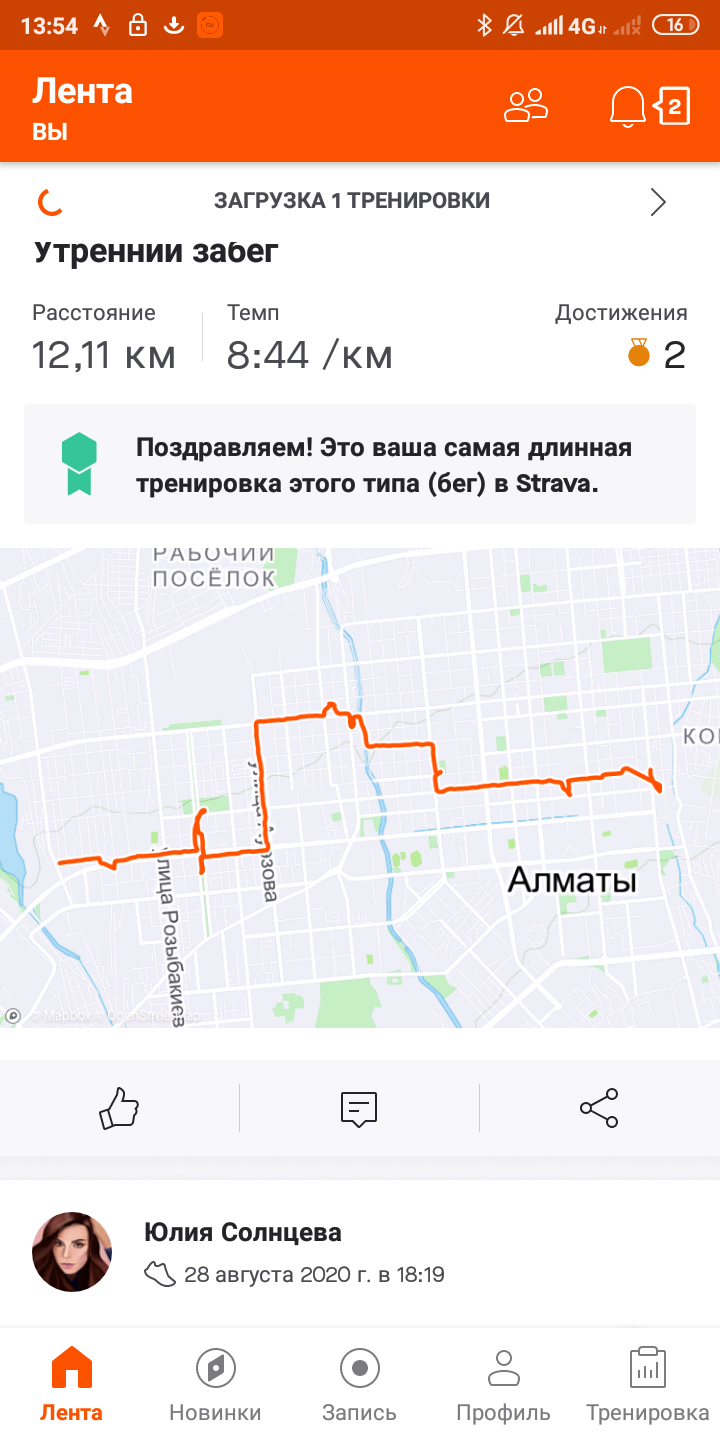Open the find friends icon
The height and width of the screenshot is (1440, 720).
coord(526,105)
